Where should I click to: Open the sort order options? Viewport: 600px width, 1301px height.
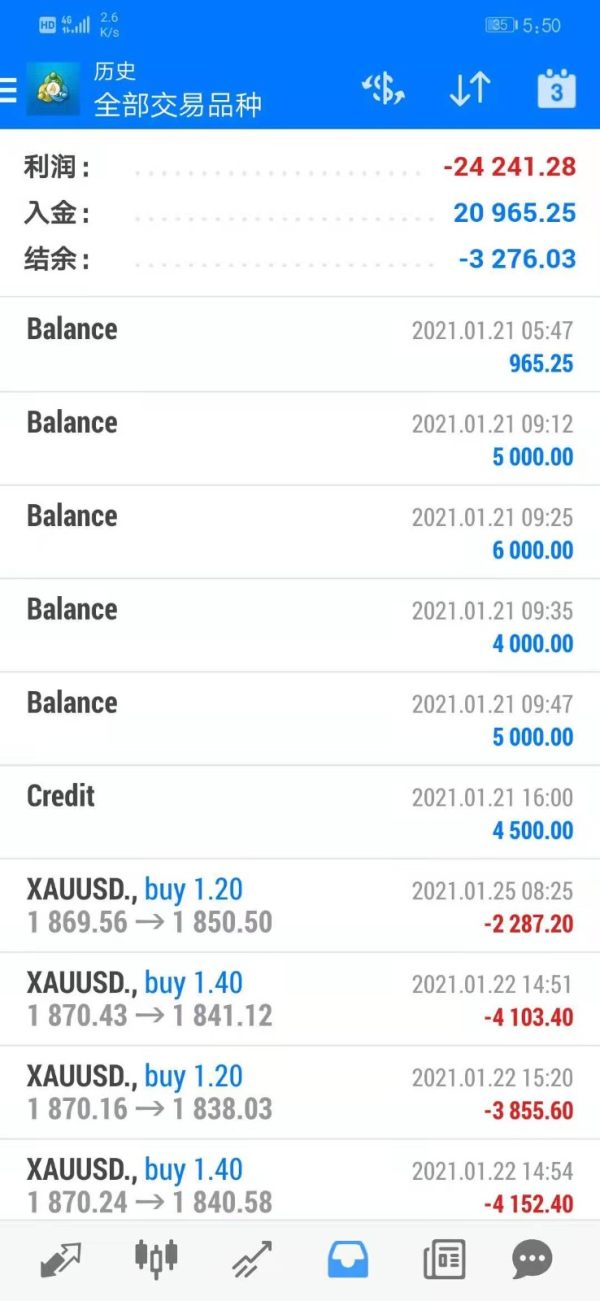tap(469, 90)
